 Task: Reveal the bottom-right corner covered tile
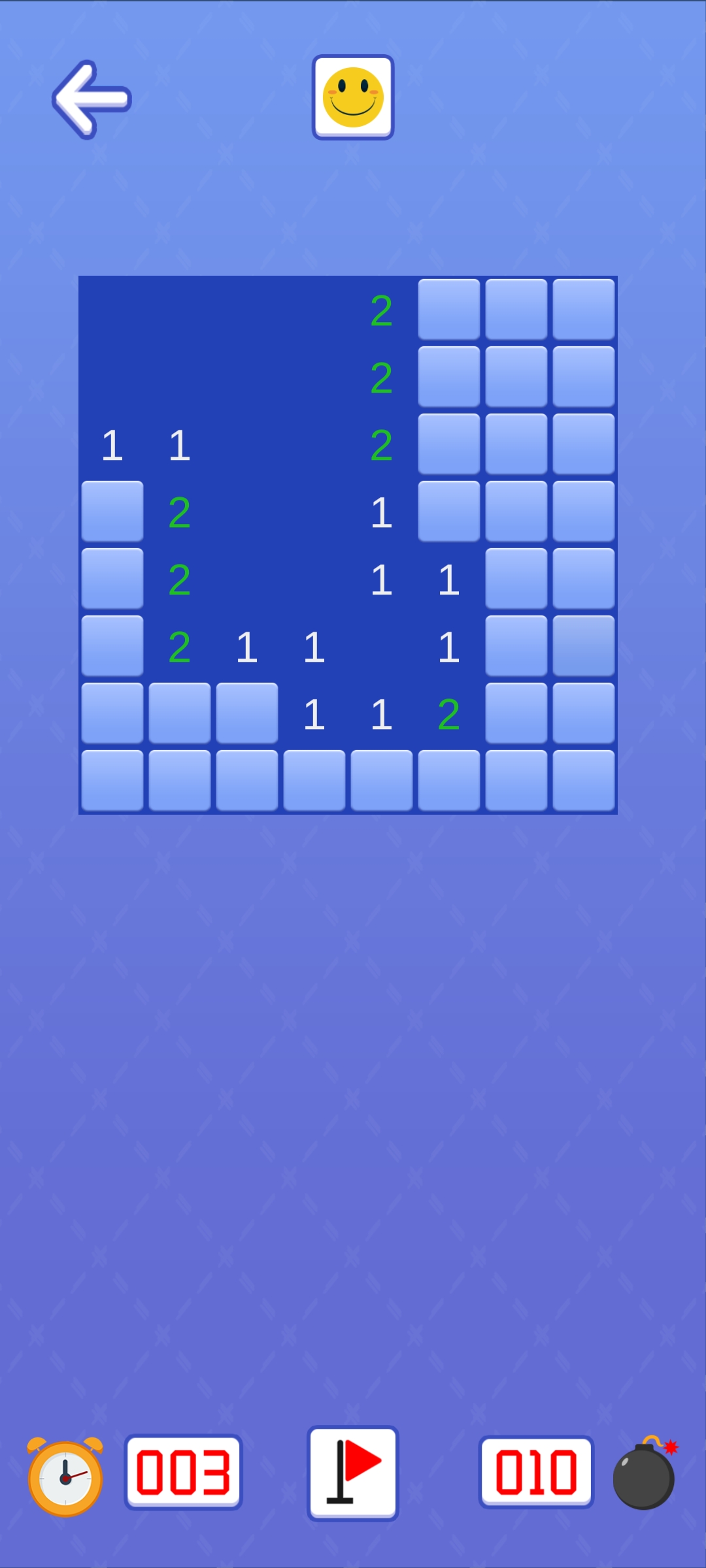(583, 780)
